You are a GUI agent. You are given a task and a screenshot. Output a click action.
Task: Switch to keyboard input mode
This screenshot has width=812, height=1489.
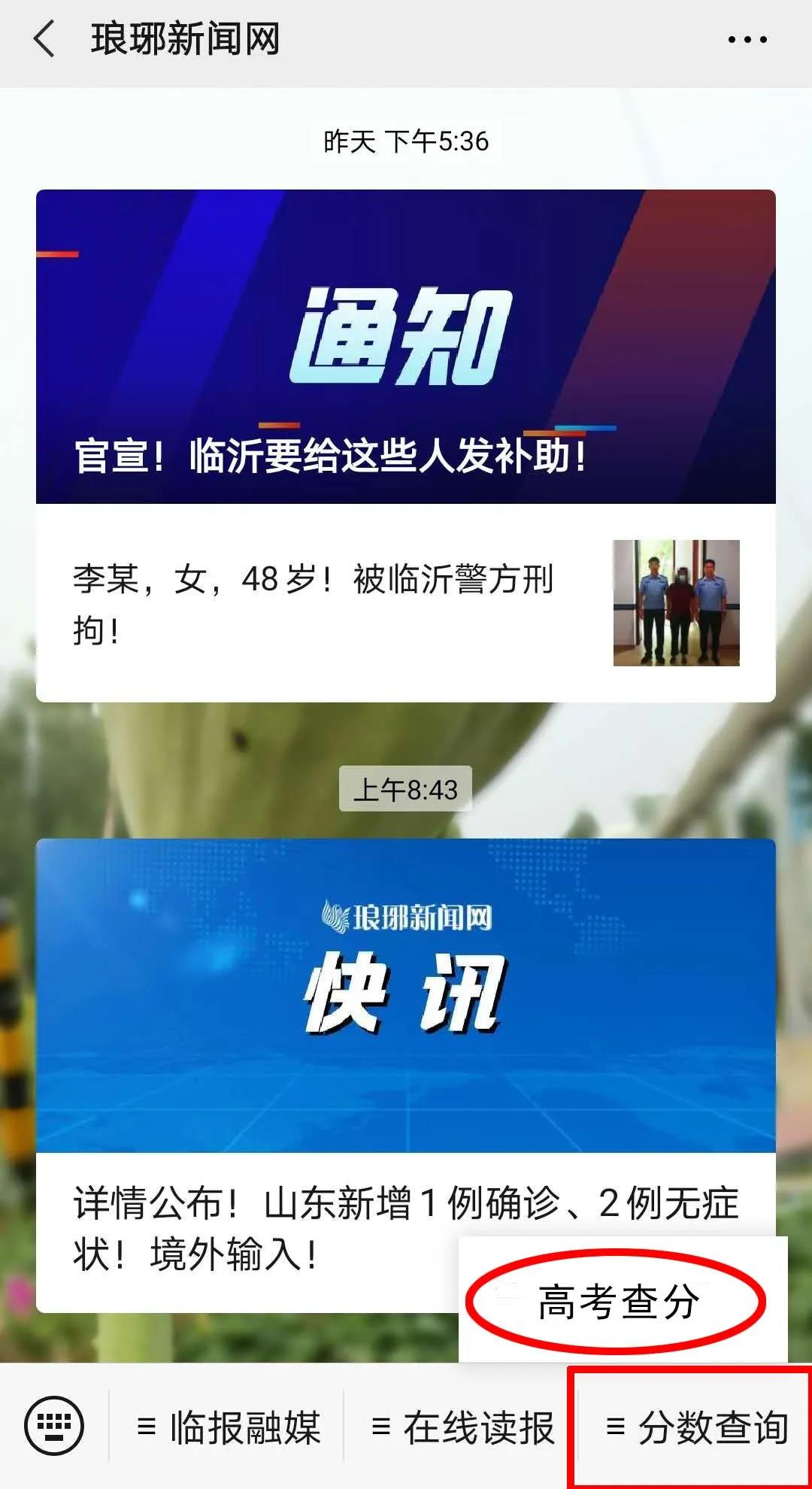click(54, 1426)
